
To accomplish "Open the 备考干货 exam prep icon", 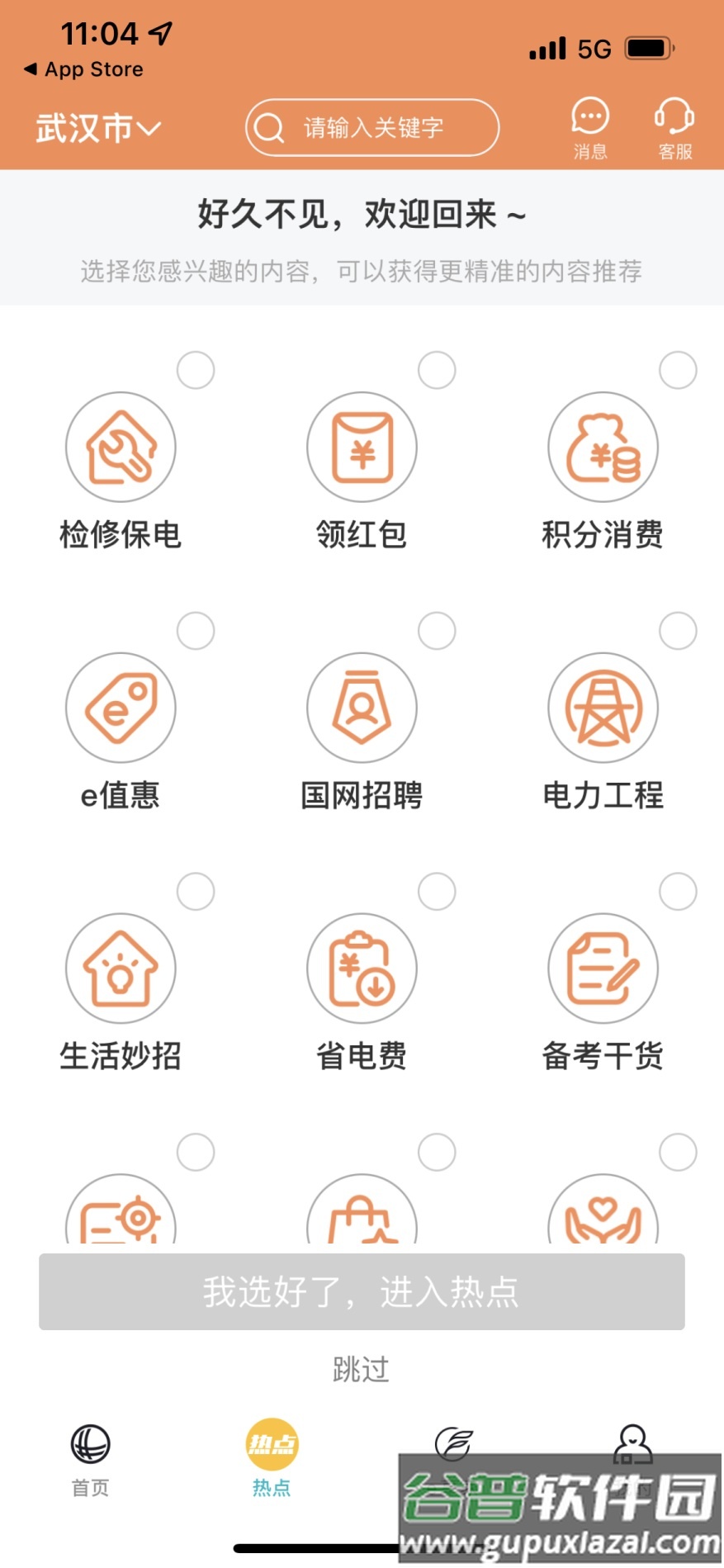I will (602, 969).
